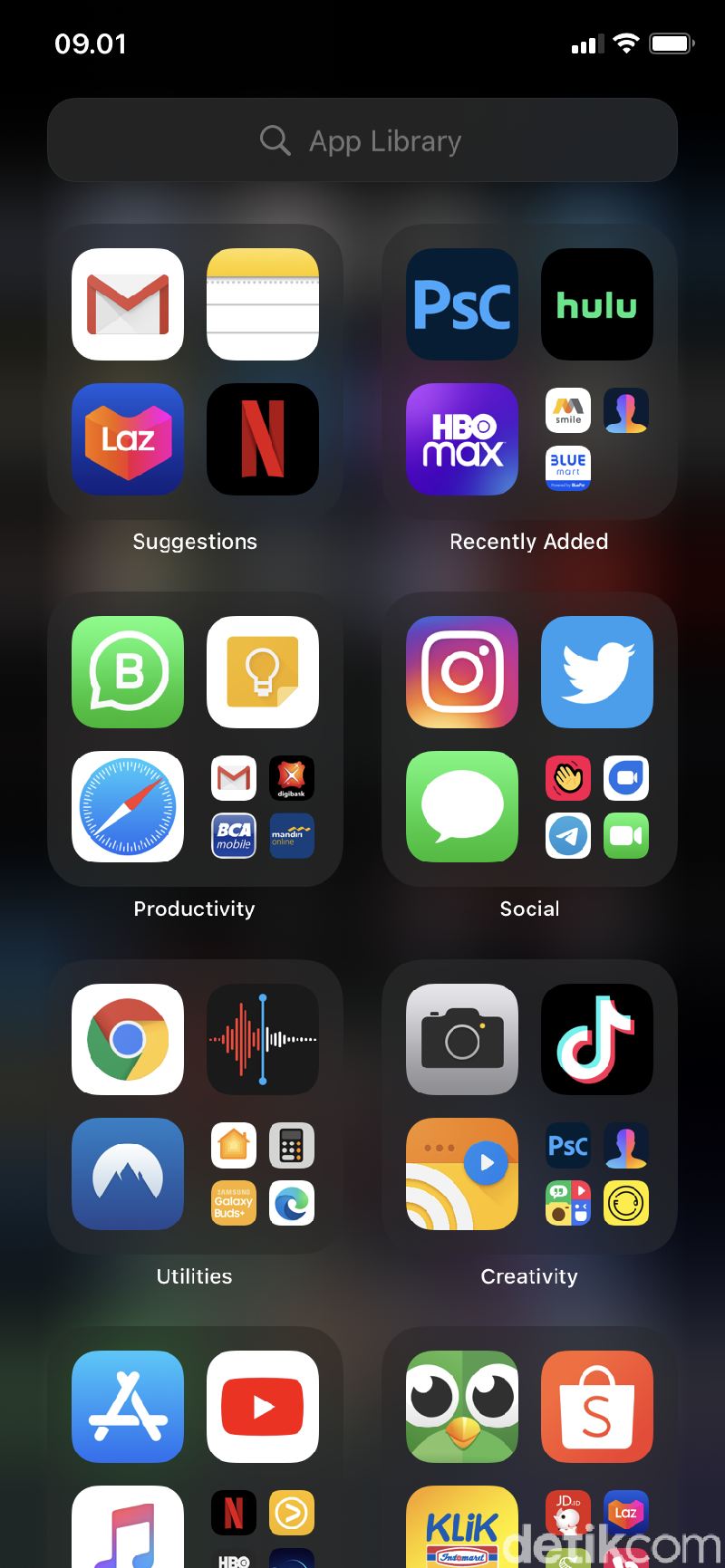Tap the App Library search bar

point(362,140)
